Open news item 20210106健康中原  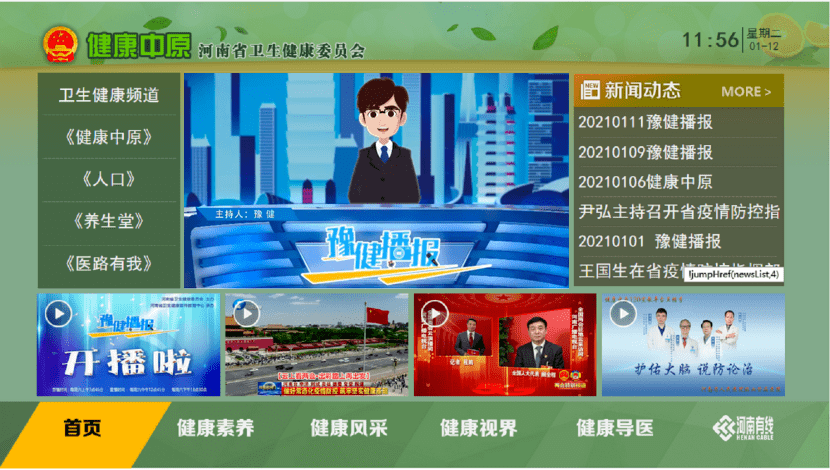646,182
